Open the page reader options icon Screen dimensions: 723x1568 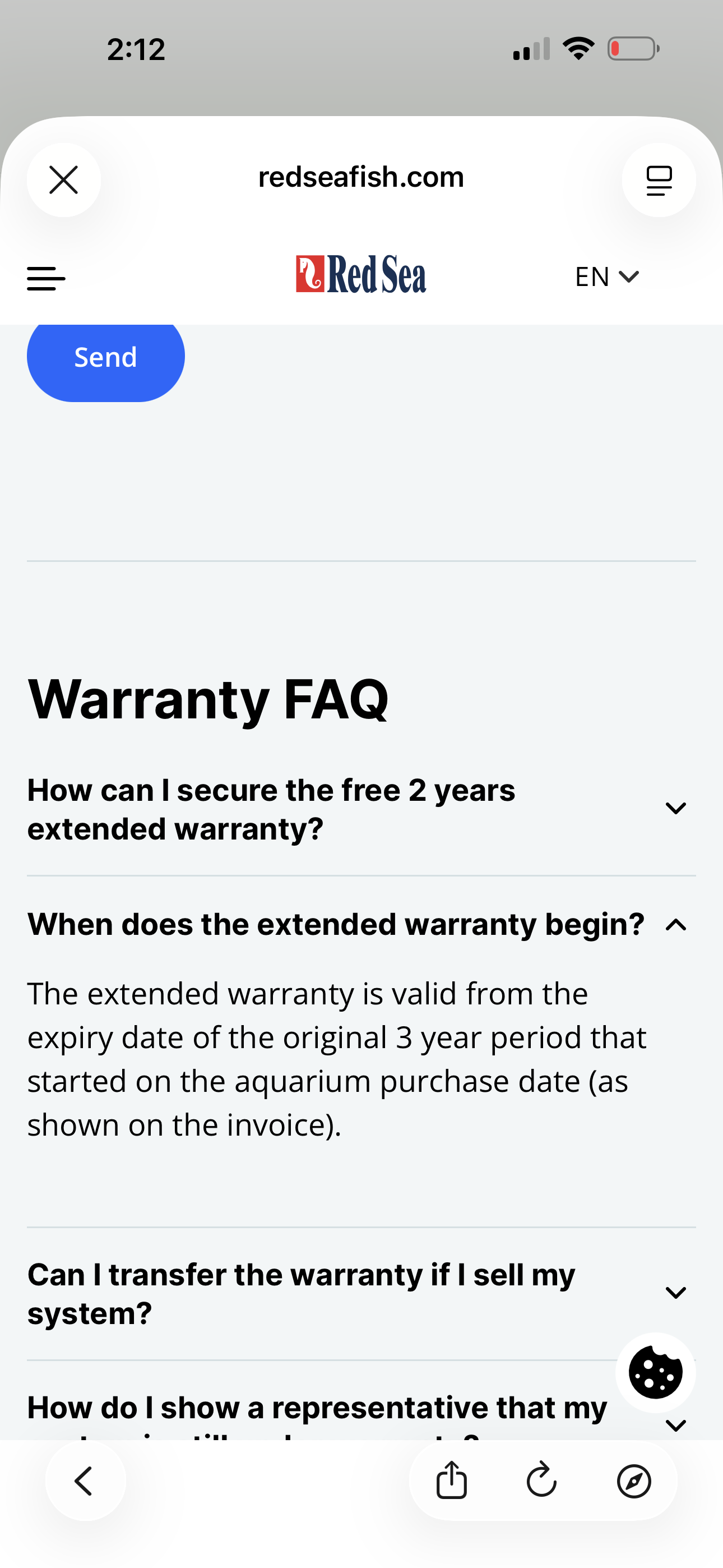pyautogui.click(x=659, y=180)
